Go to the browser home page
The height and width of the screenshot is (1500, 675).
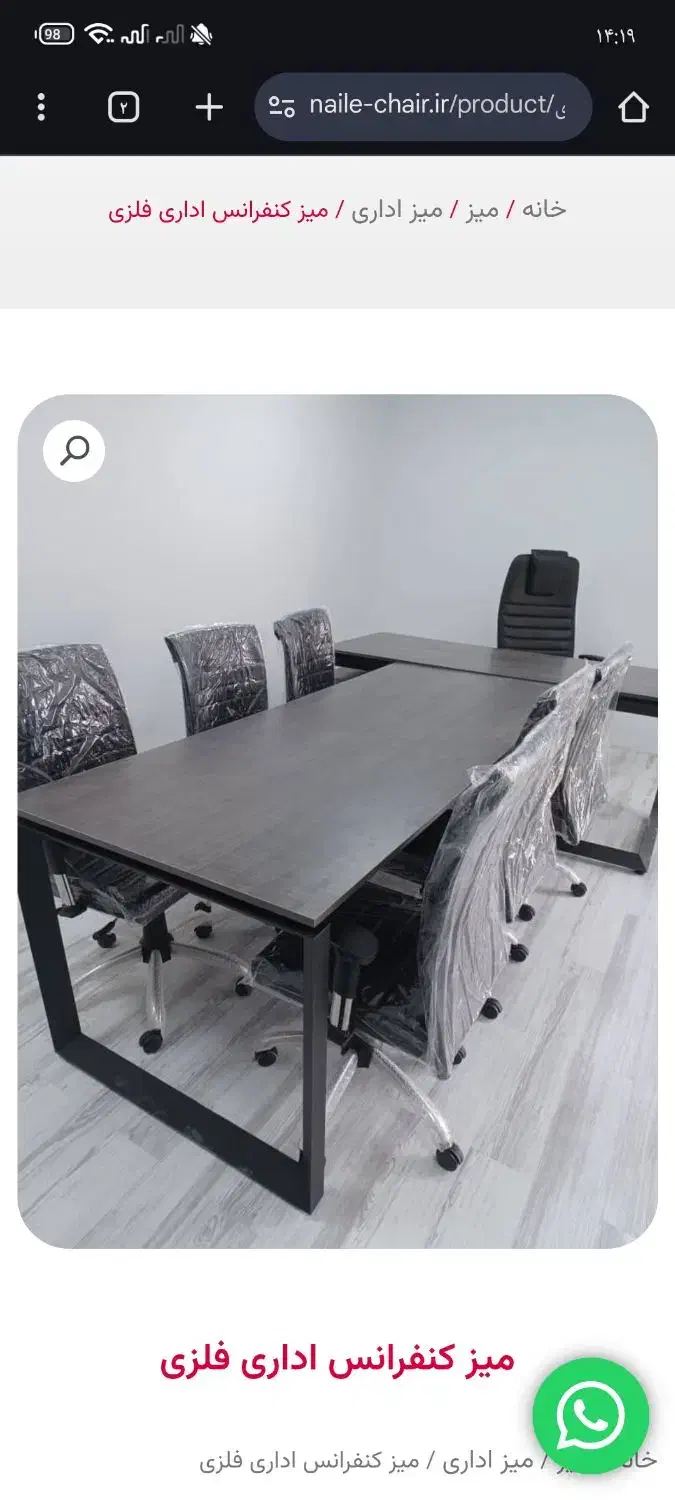pos(633,107)
